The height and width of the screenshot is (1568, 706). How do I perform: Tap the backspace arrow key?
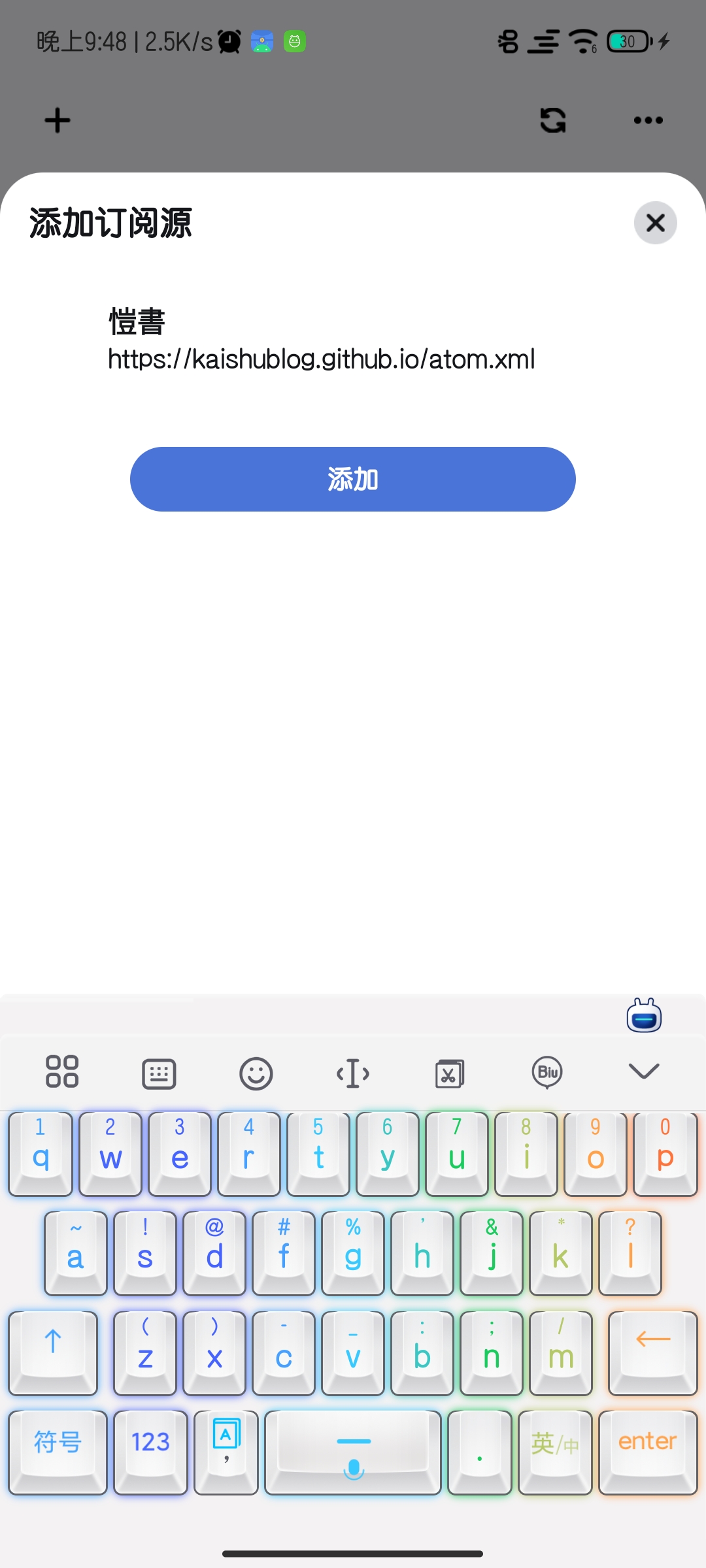(x=653, y=1352)
